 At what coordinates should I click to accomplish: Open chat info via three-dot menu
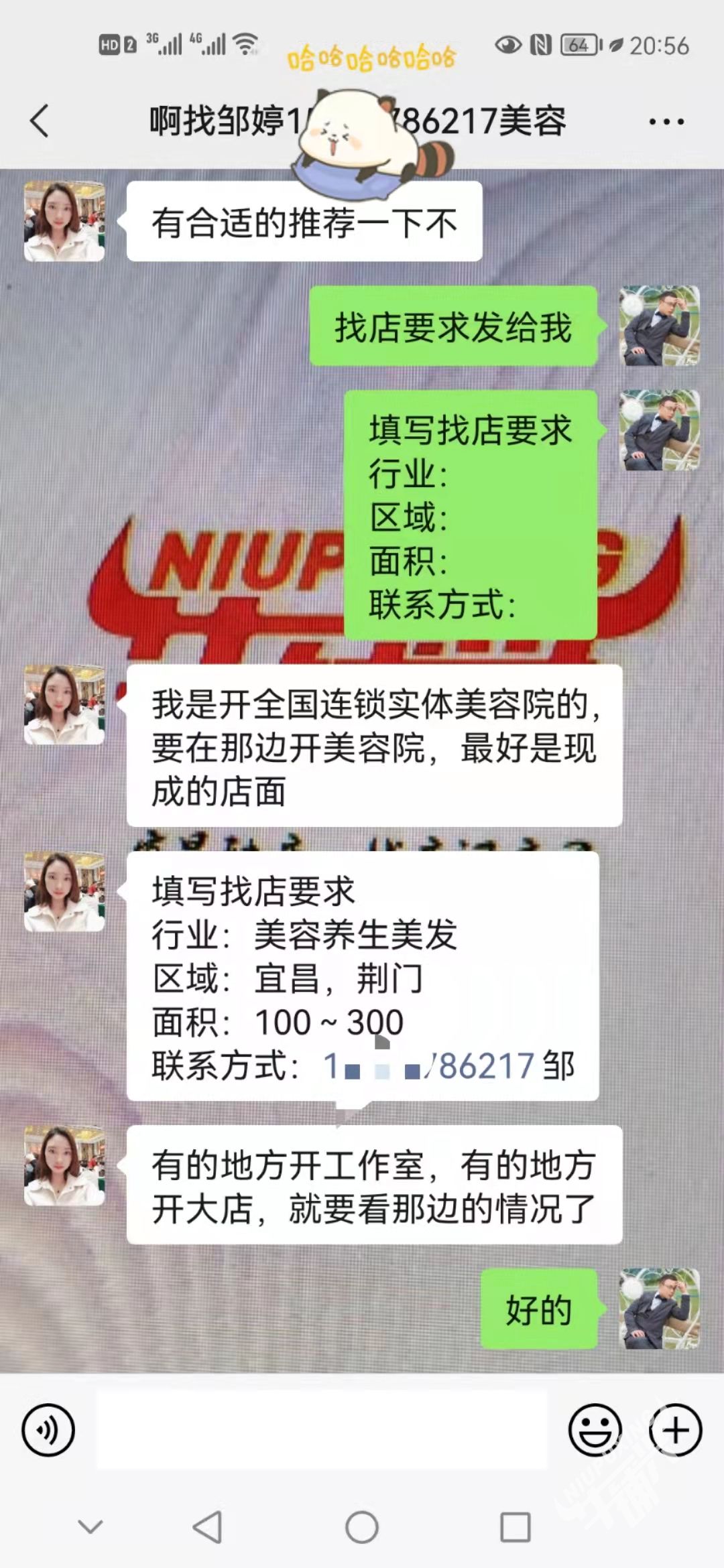click(x=666, y=122)
